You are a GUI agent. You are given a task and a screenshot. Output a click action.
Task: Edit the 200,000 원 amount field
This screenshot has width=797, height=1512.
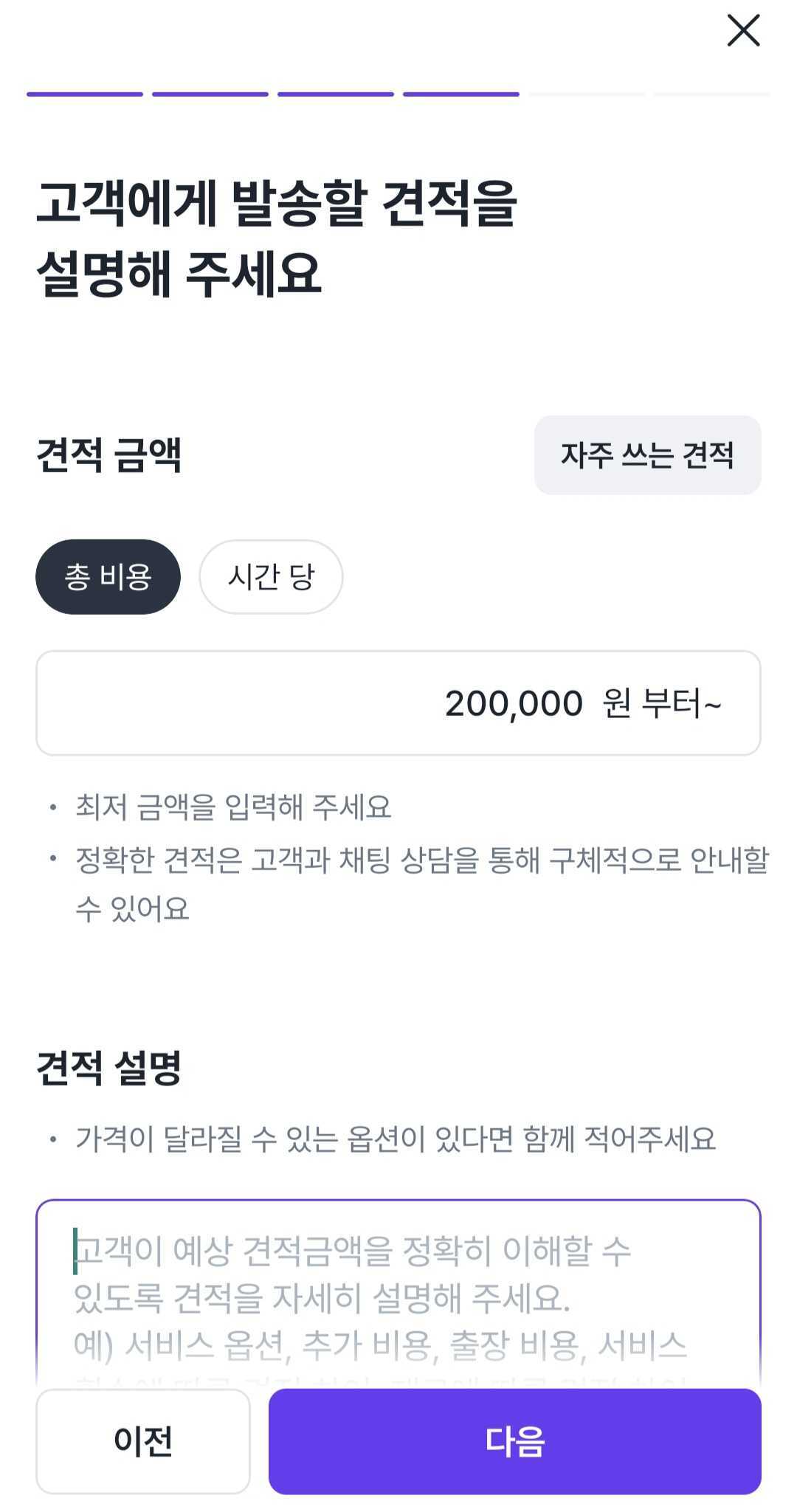(x=398, y=703)
